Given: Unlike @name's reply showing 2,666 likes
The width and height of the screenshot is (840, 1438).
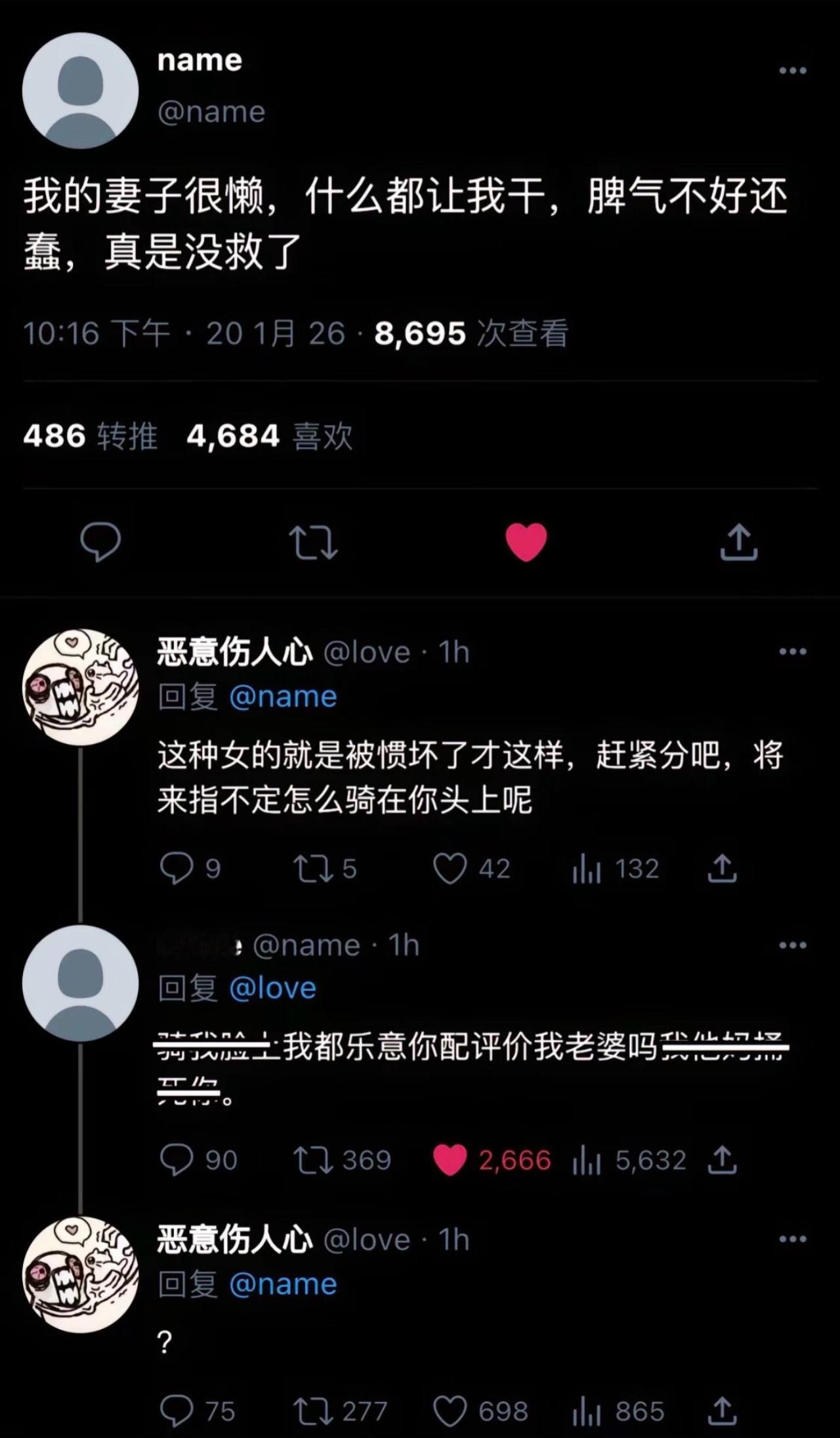Looking at the screenshot, I should (x=450, y=1160).
